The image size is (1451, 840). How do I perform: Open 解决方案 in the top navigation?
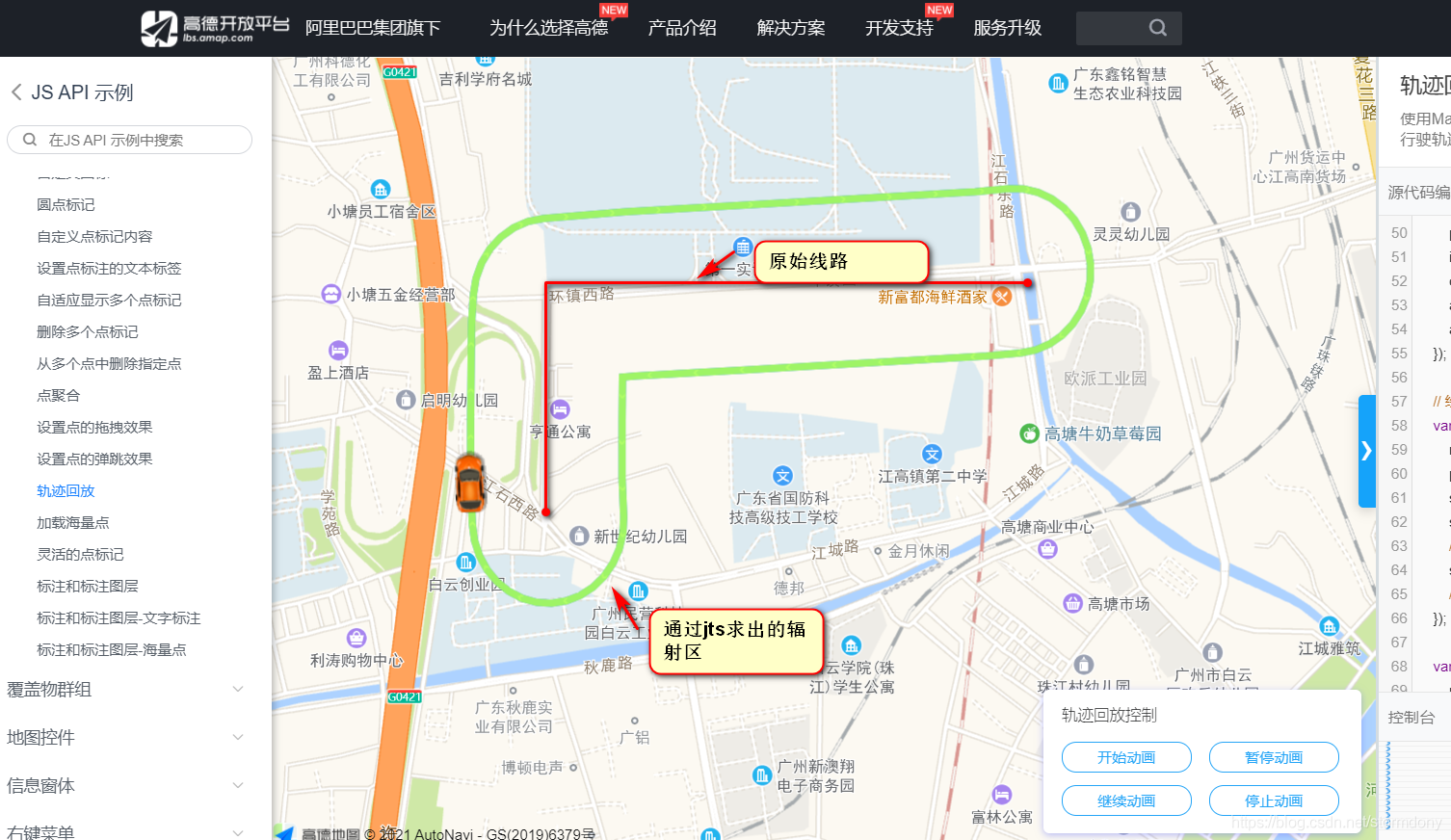coord(791,28)
